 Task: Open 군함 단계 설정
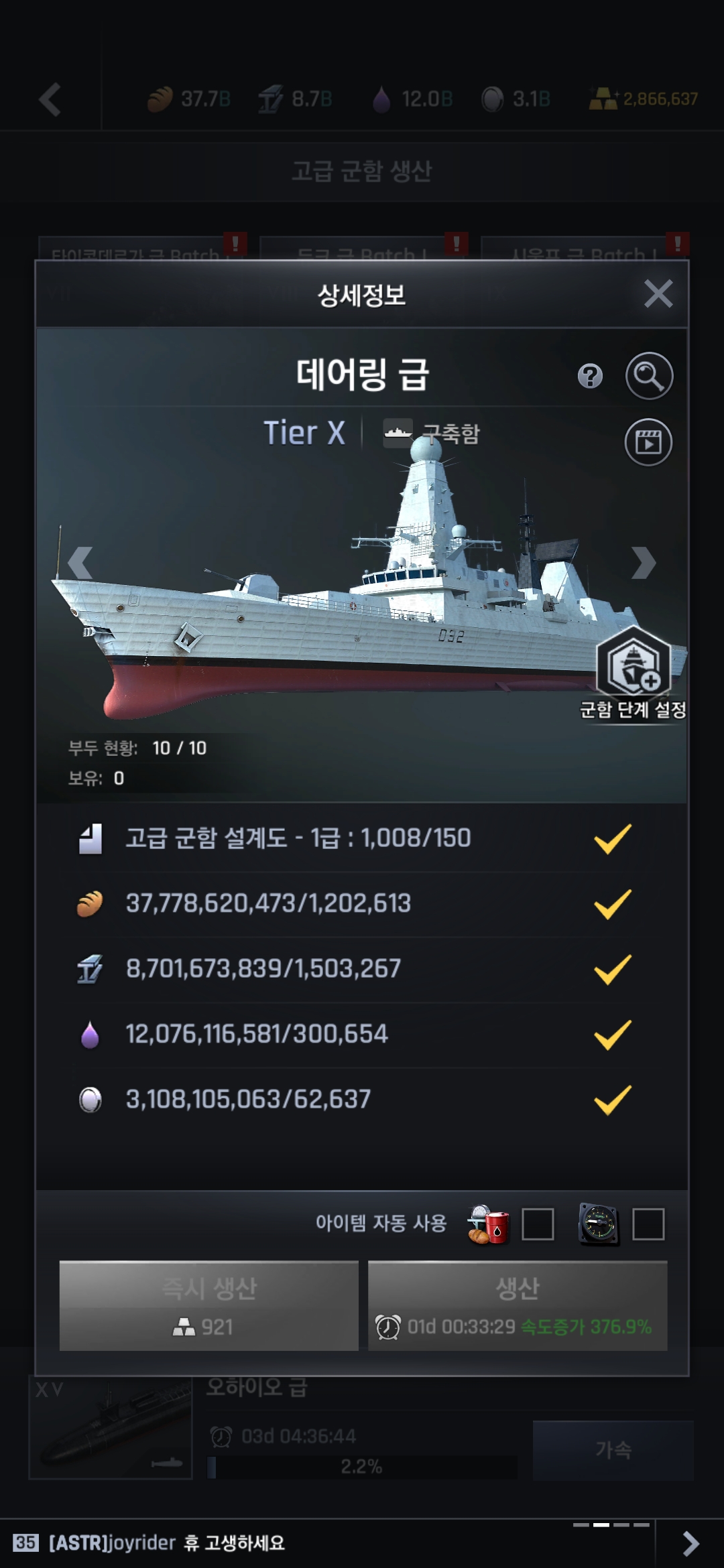click(x=633, y=673)
